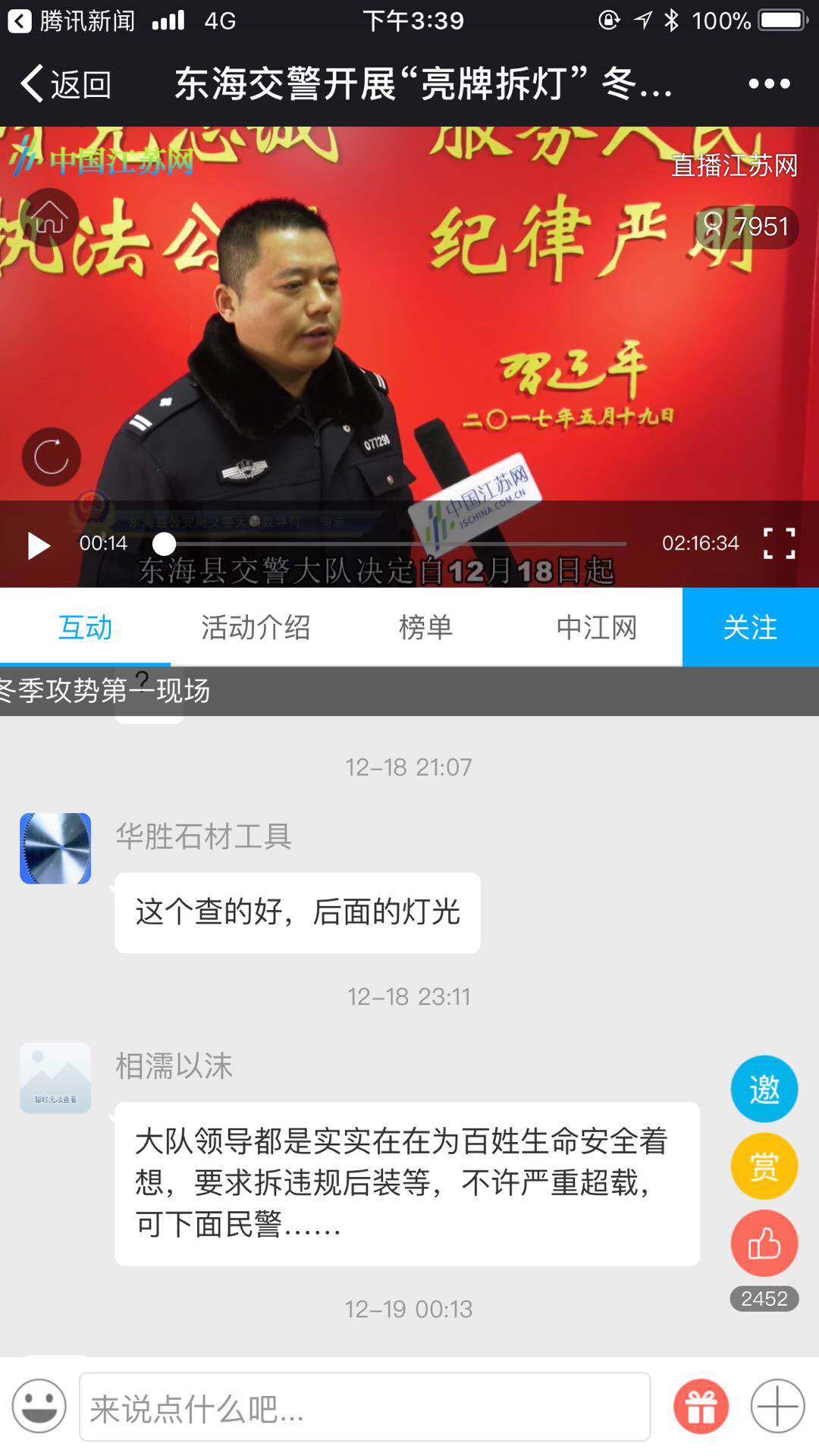The height and width of the screenshot is (1456, 819).
Task: Open the emoji picker
Action: click(39, 1407)
